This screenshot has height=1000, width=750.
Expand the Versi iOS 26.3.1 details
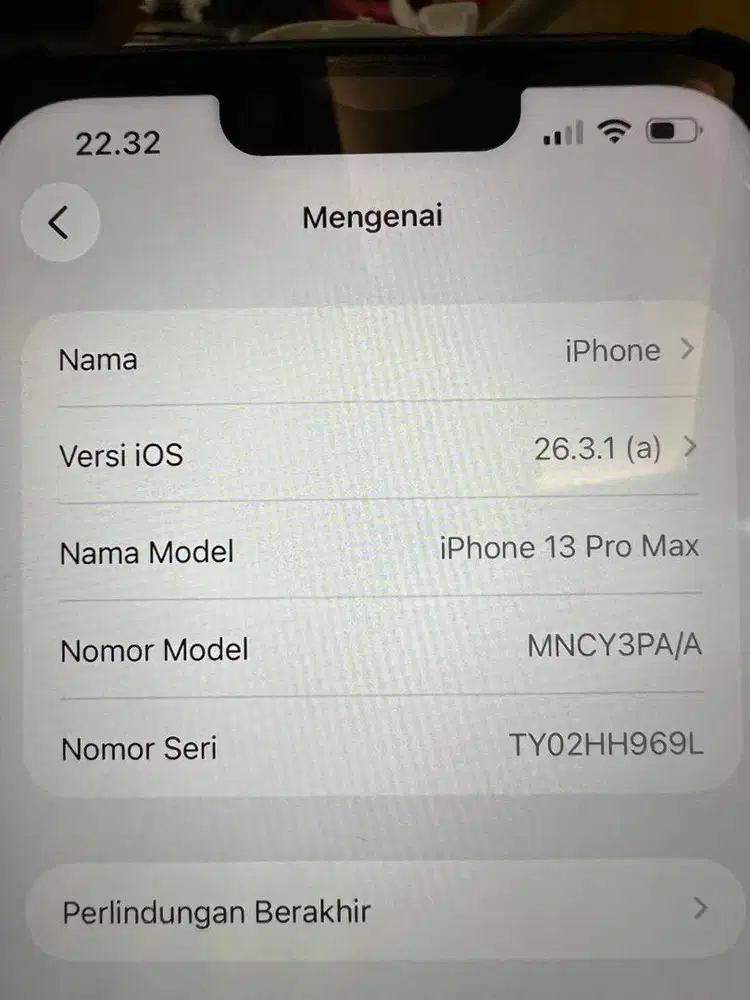point(375,452)
